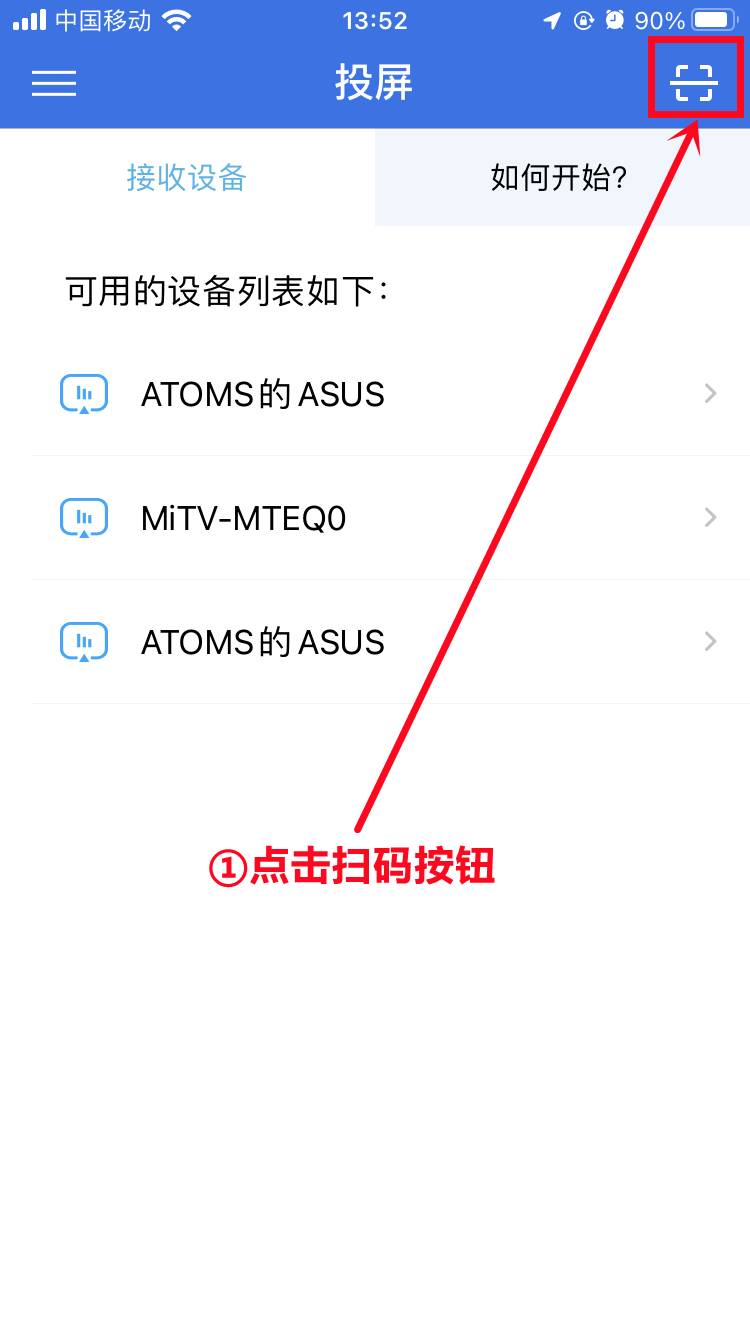Viewport: 750px width, 1334px height.
Task: Switch to the 如何开始? tab
Action: [560, 178]
